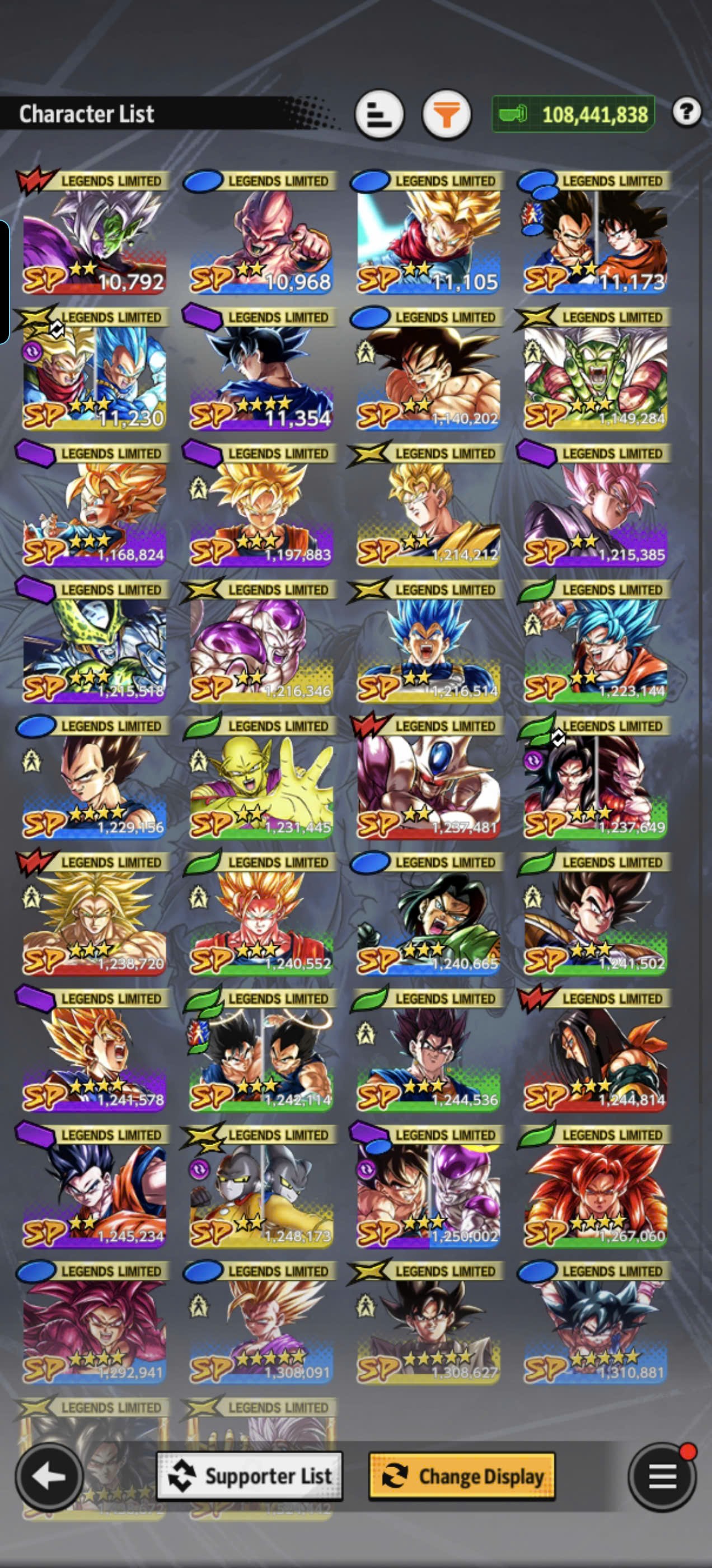Viewport: 712px width, 1568px height.
Task: Select the character card showing 1,248,173
Action: coord(260,1188)
